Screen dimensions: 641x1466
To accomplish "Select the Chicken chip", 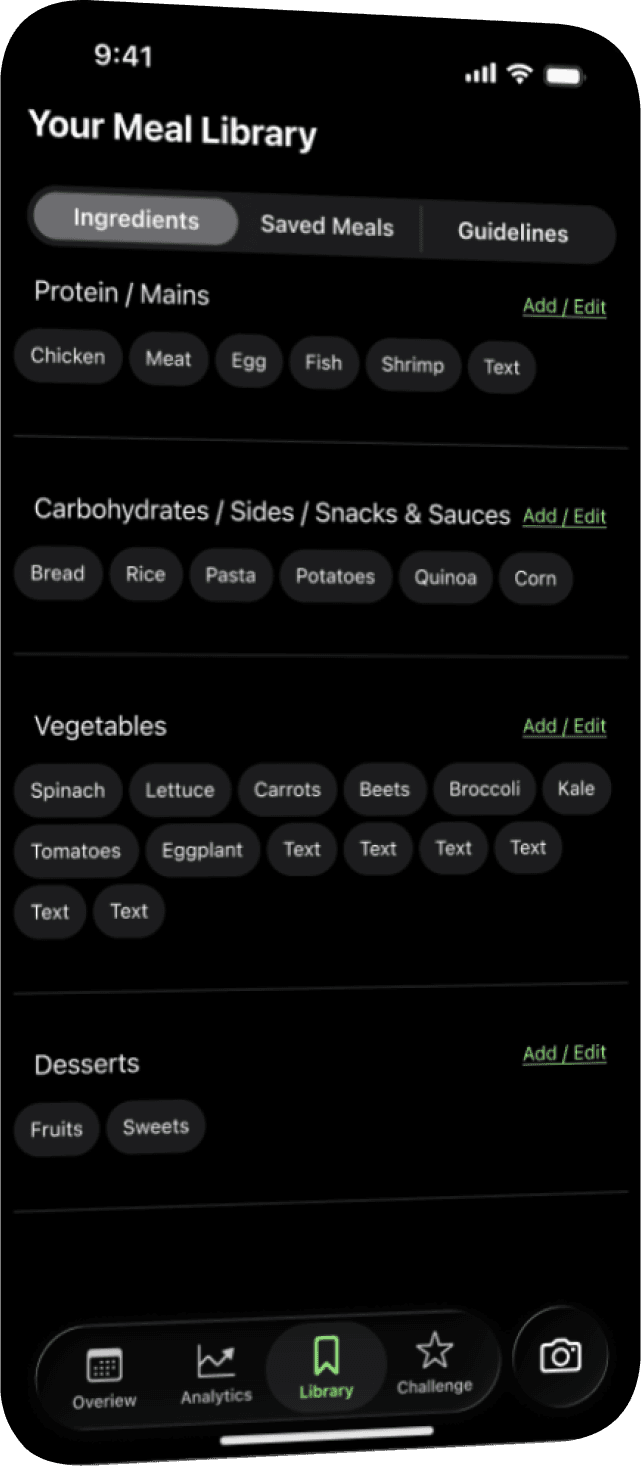I will pos(68,356).
